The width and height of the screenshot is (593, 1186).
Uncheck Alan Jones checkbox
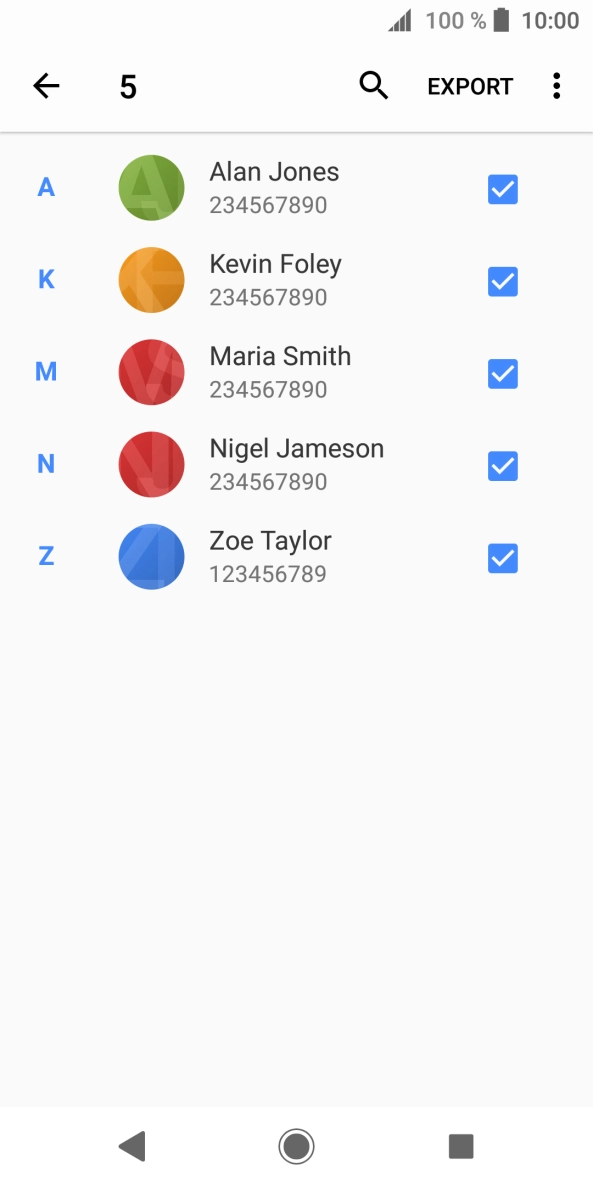[x=503, y=189]
